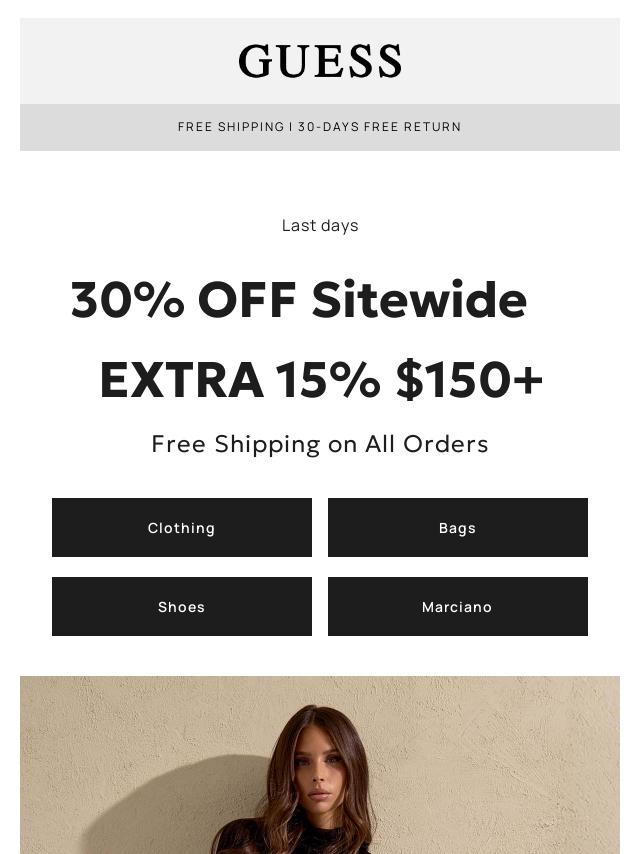Select the Shoes button
The width and height of the screenshot is (640, 854).
click(x=182, y=606)
